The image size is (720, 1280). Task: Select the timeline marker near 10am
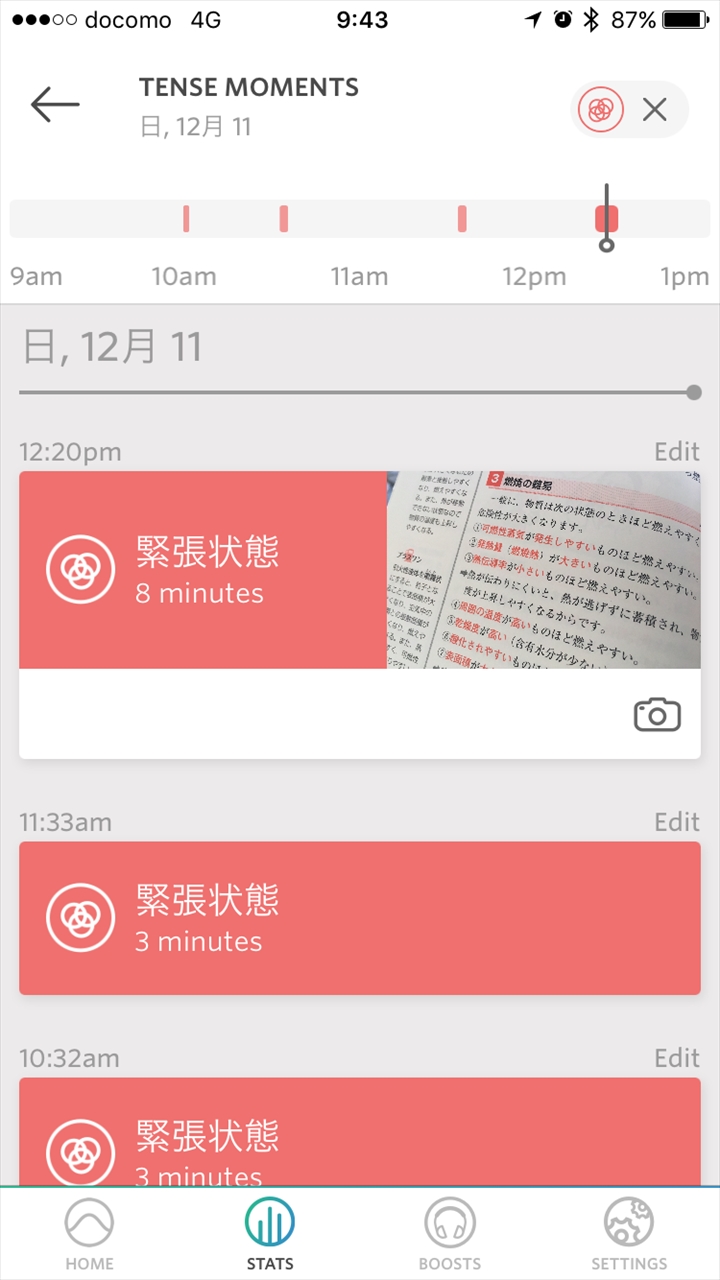186,219
